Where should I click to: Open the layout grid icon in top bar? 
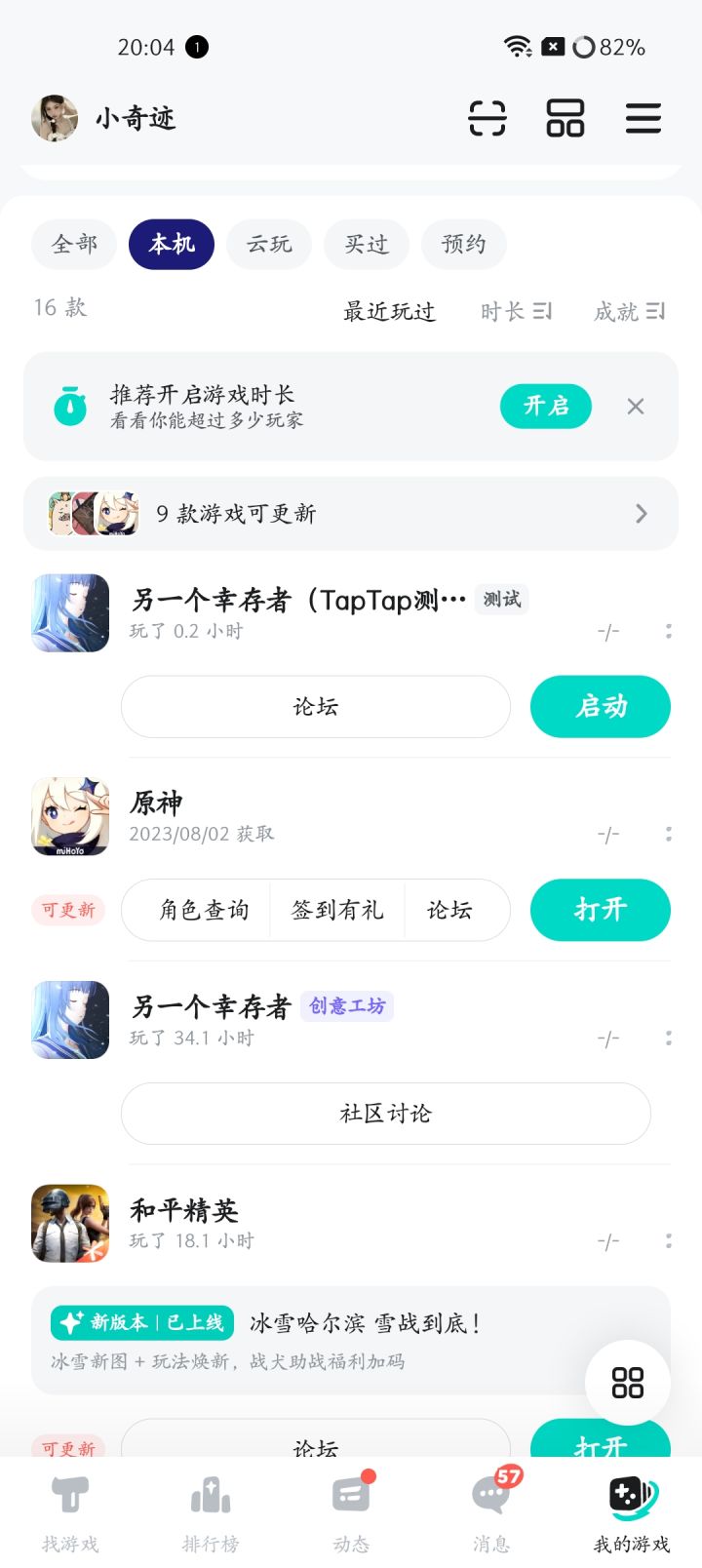565,118
